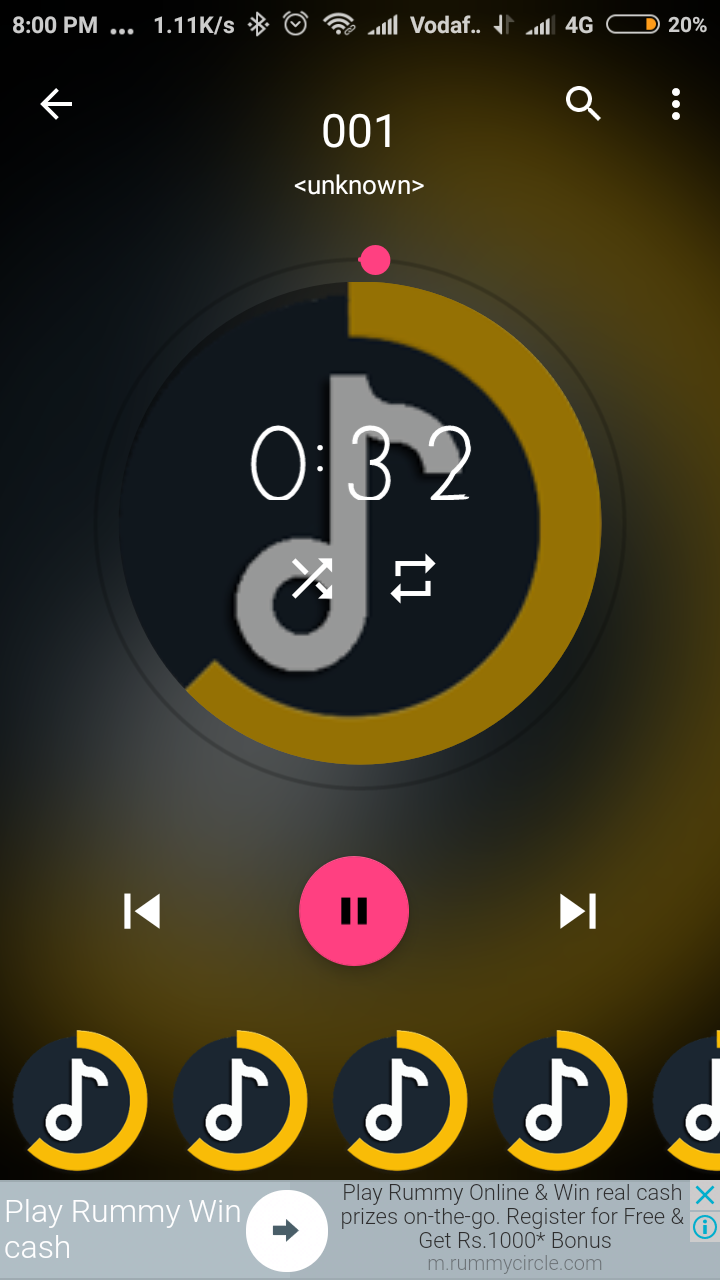Tap <unknown> to reveal artist options
Viewport: 720px width, 1280px height.
point(359,184)
